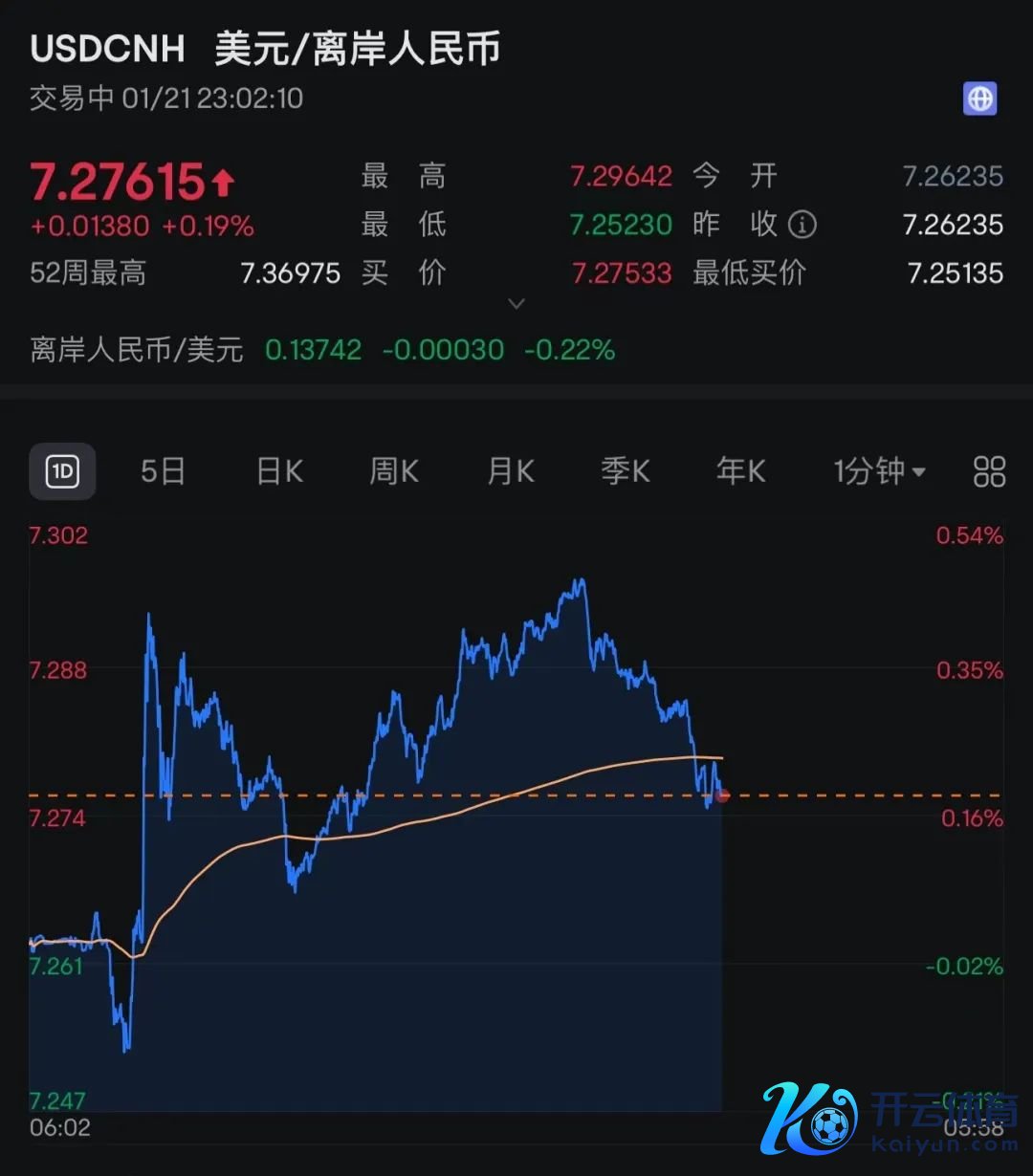The image size is (1033, 1176).
Task: Switch to the 5日 chart
Action: coord(163,471)
